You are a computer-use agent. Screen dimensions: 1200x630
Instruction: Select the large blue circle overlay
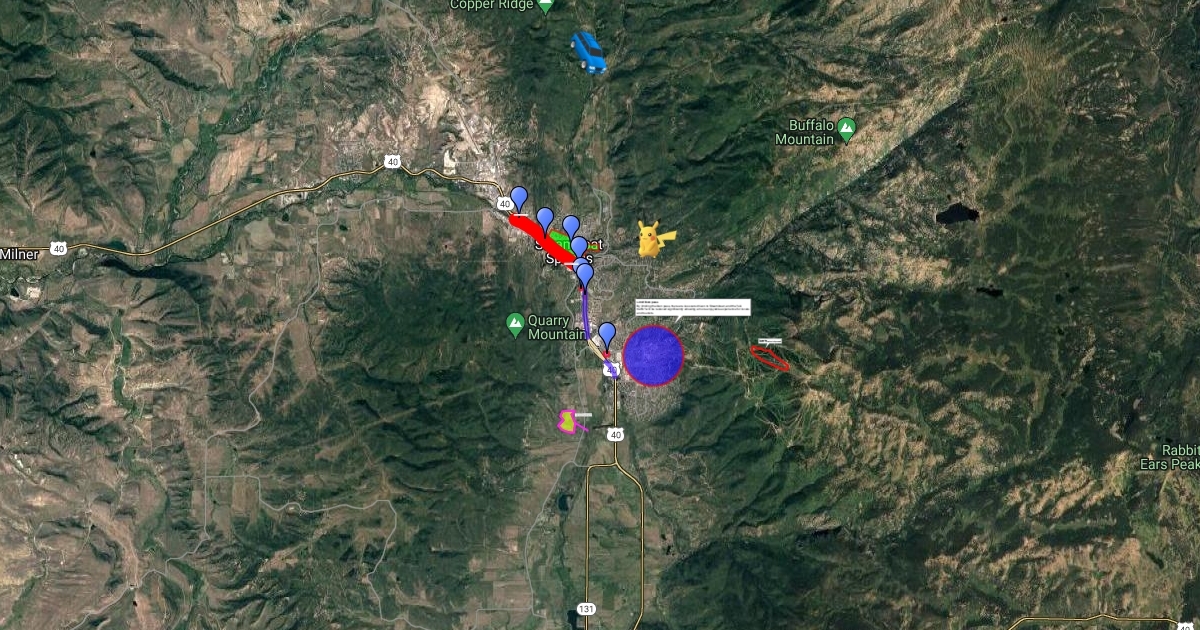[x=653, y=355]
